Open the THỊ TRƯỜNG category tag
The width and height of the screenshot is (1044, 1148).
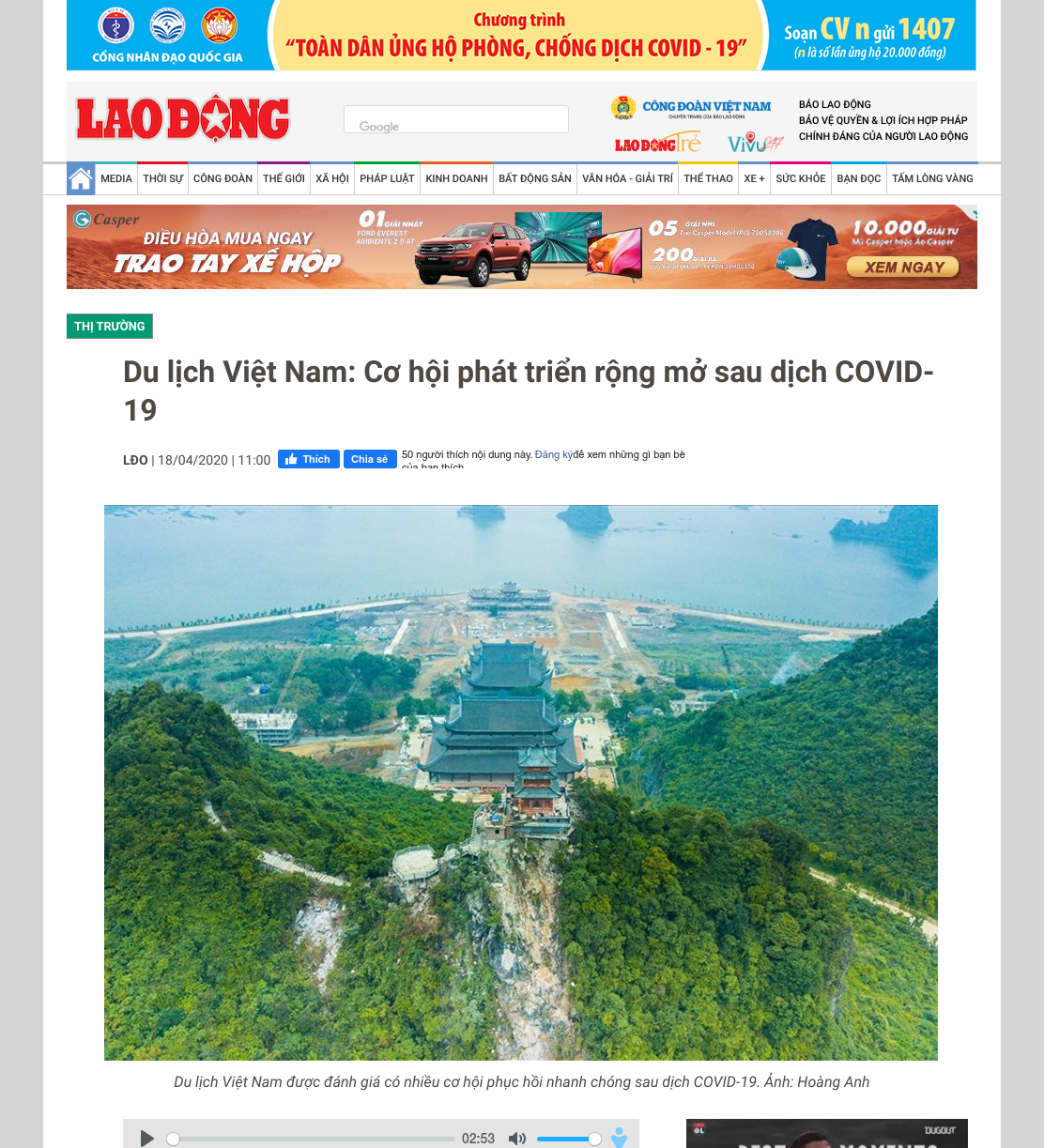click(110, 326)
